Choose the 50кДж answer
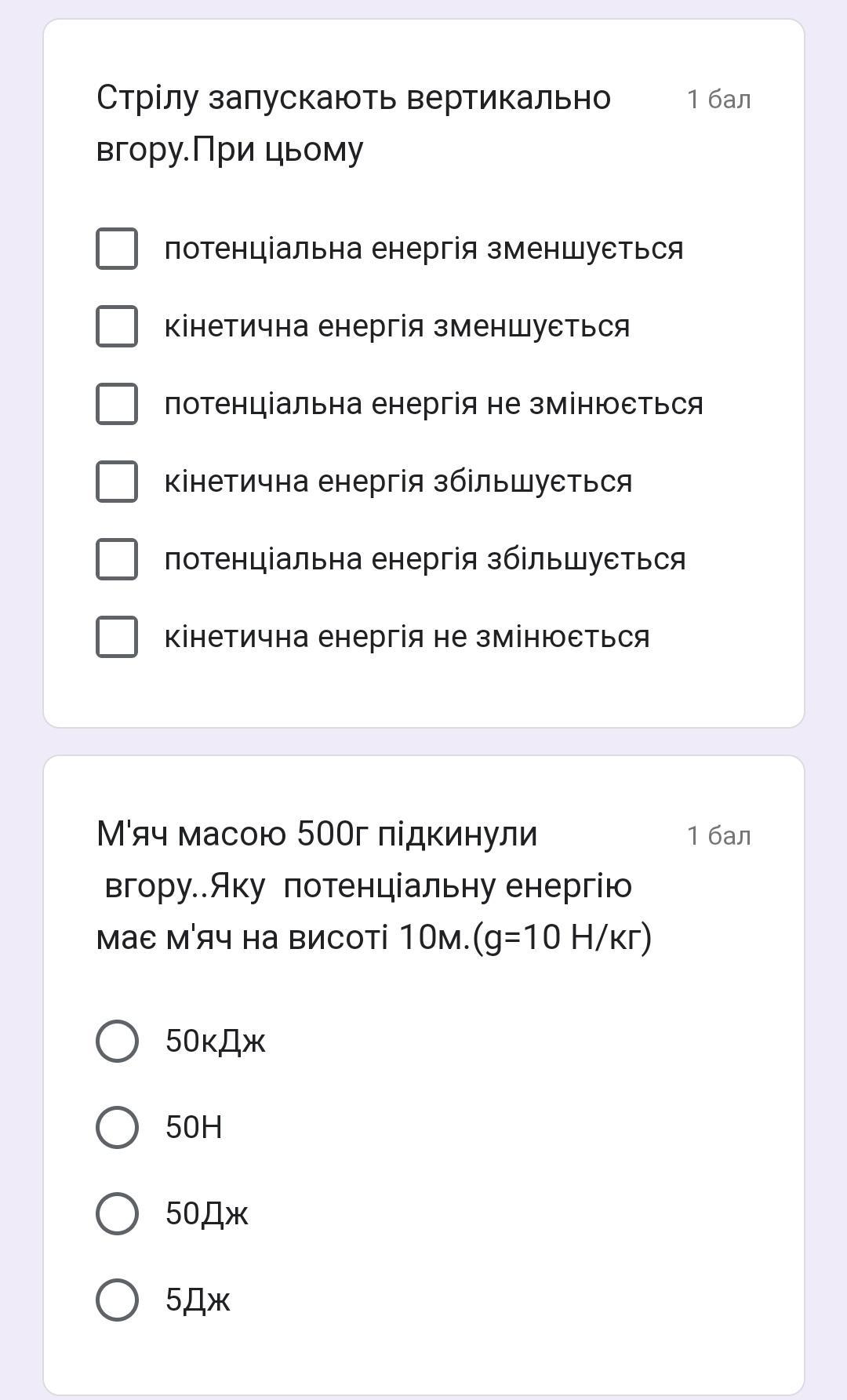The image size is (847, 1400). pyautogui.click(x=118, y=1042)
